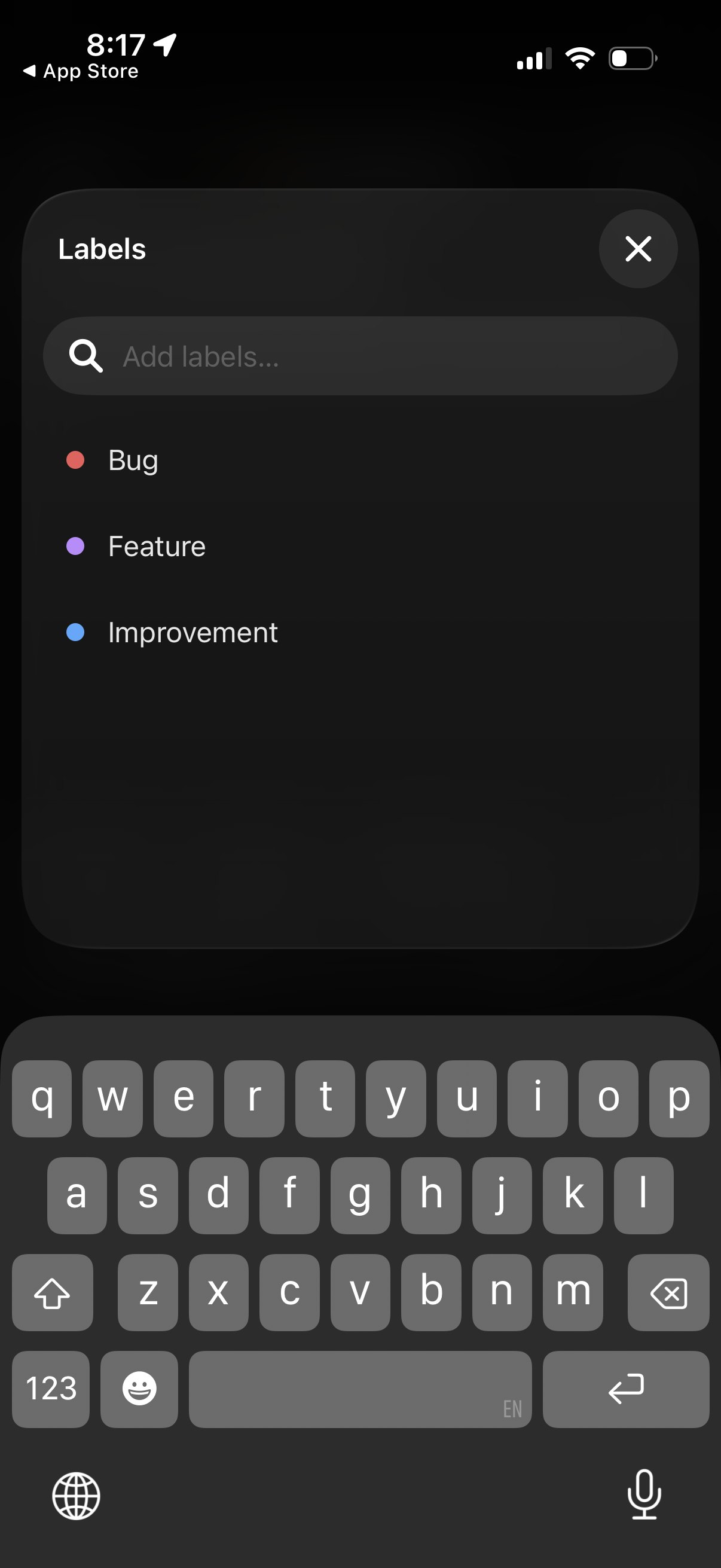Tap the microphone dictation icon
The width and height of the screenshot is (721, 1568).
click(645, 1497)
